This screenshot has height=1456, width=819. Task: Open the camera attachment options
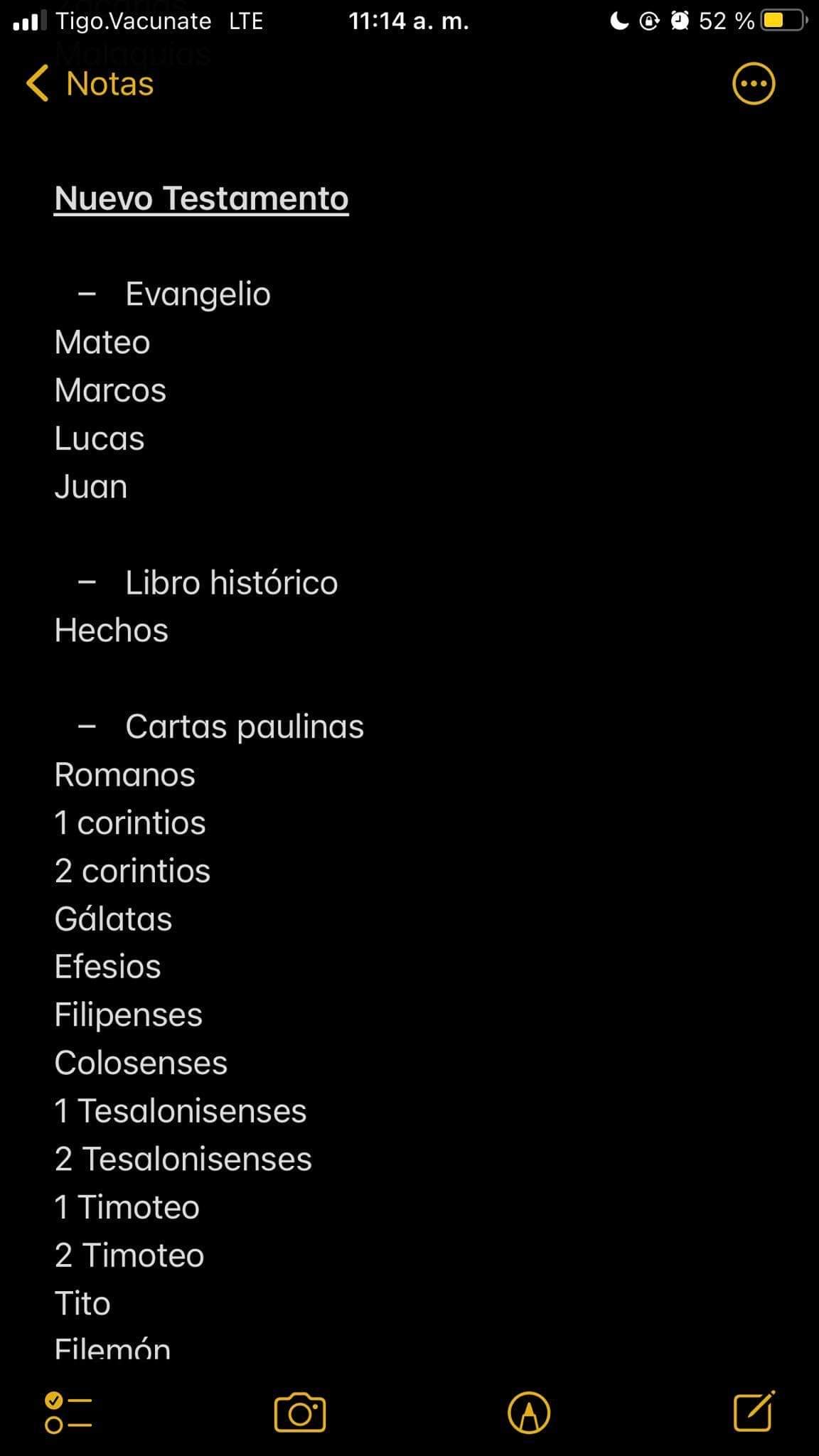tap(300, 1413)
